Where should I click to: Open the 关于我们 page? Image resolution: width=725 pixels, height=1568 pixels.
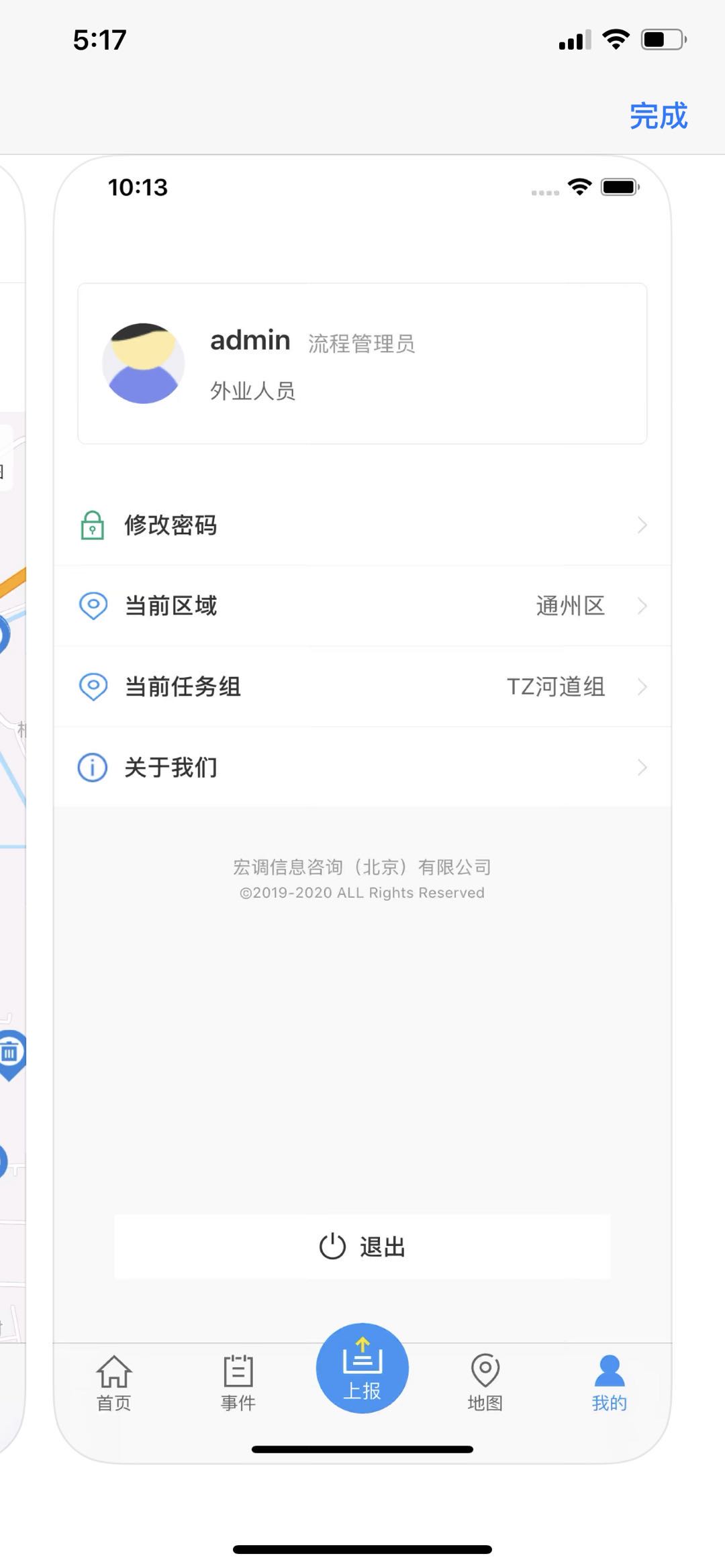point(362,767)
